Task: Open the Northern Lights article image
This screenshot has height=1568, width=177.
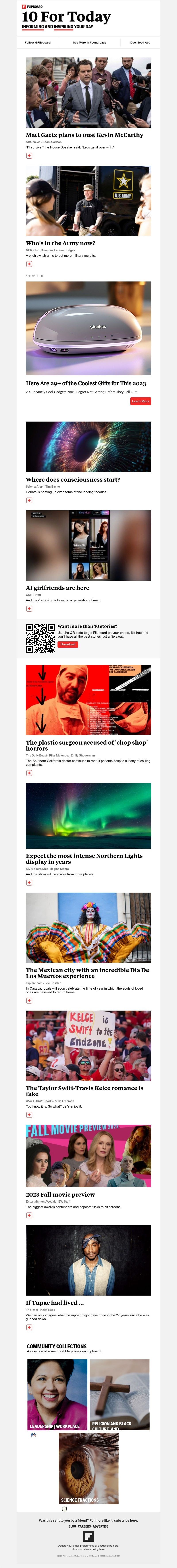Action: click(88, 816)
